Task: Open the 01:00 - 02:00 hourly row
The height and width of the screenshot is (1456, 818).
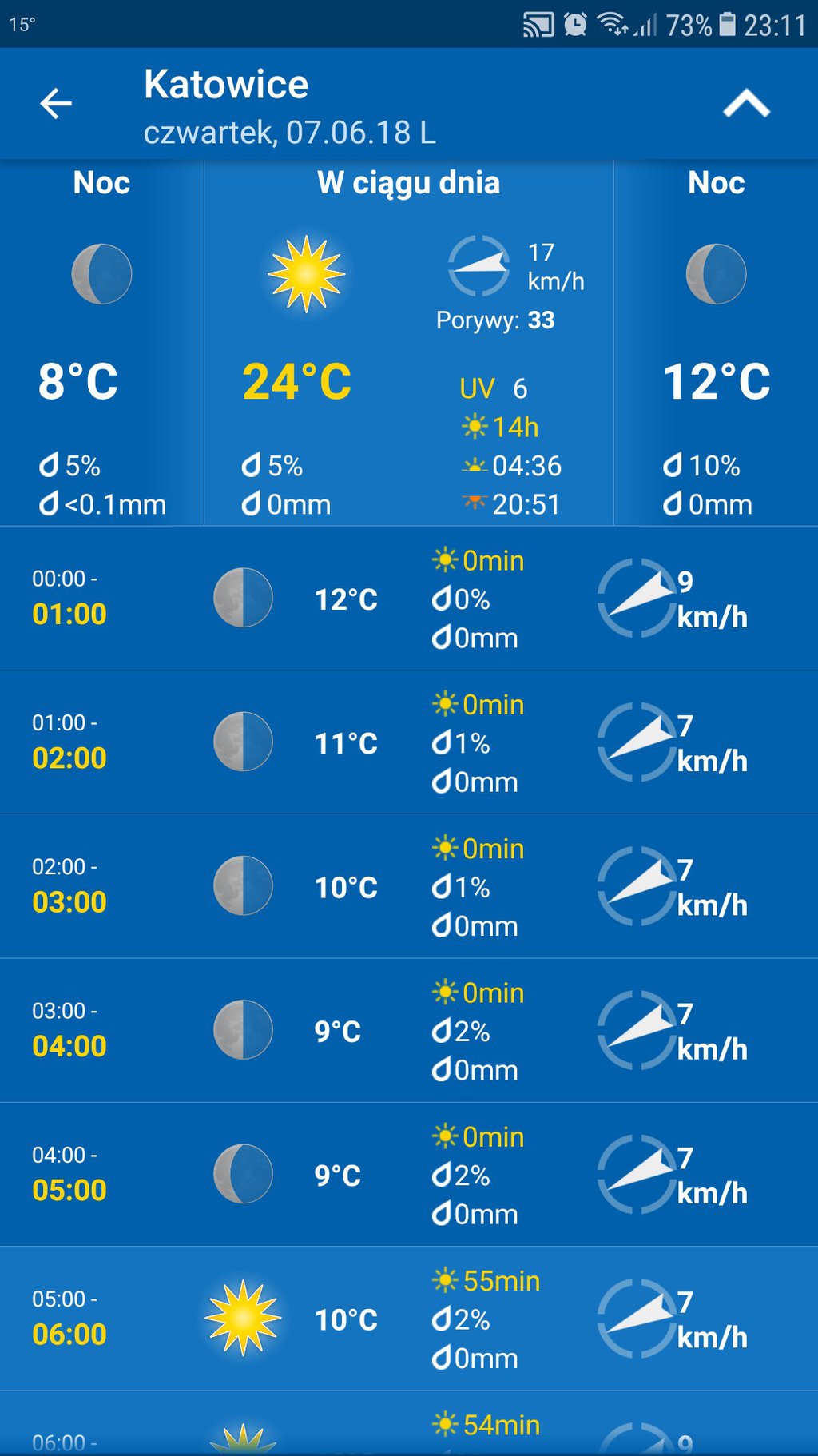Action: pos(409,742)
